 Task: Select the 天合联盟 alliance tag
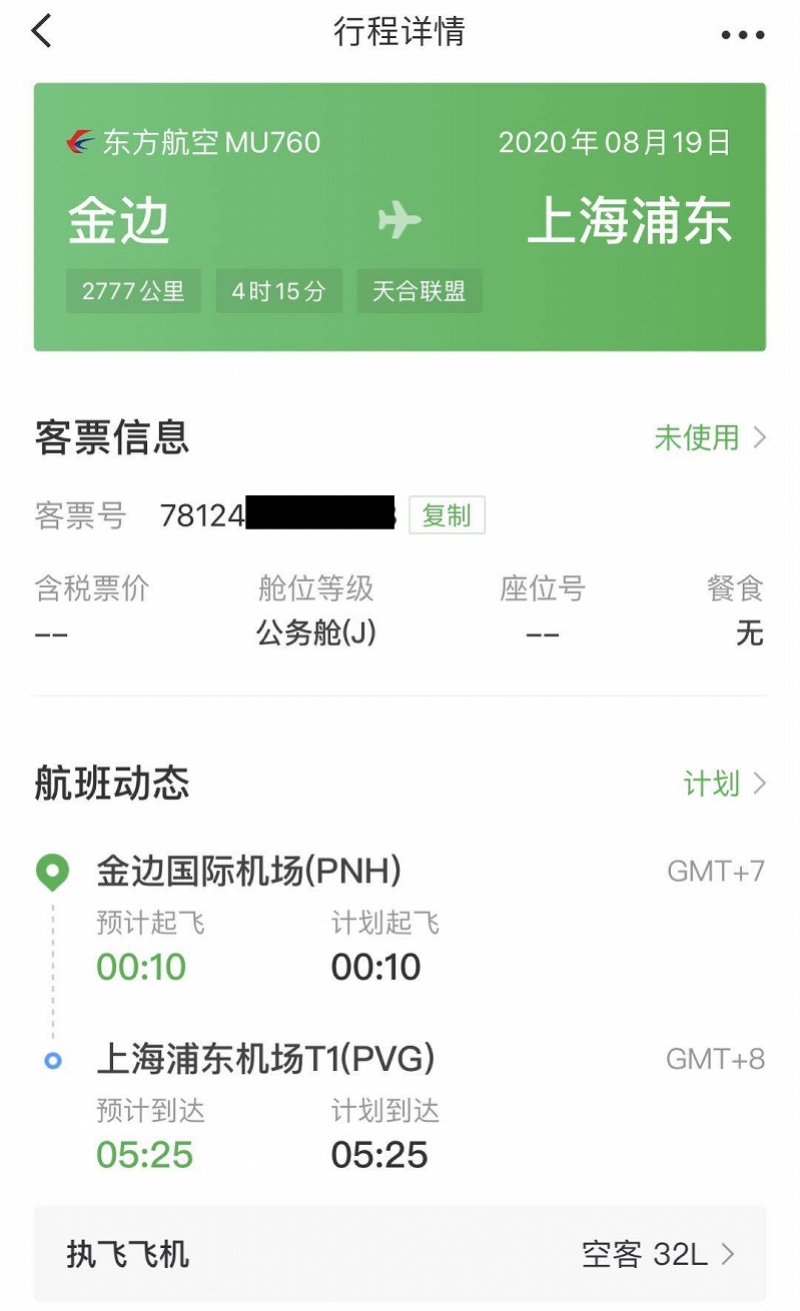pyautogui.click(x=419, y=291)
